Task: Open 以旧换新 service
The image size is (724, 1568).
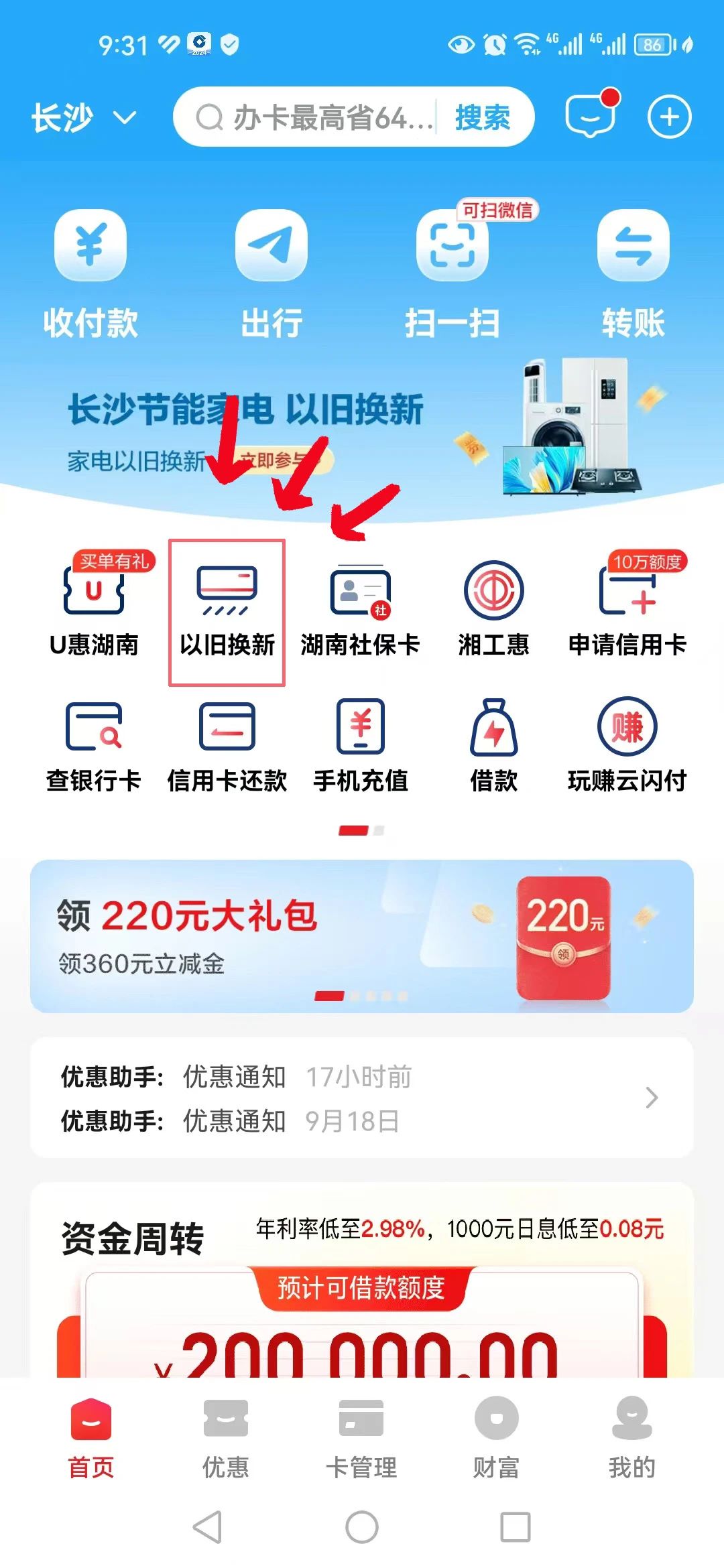Action: [227, 611]
